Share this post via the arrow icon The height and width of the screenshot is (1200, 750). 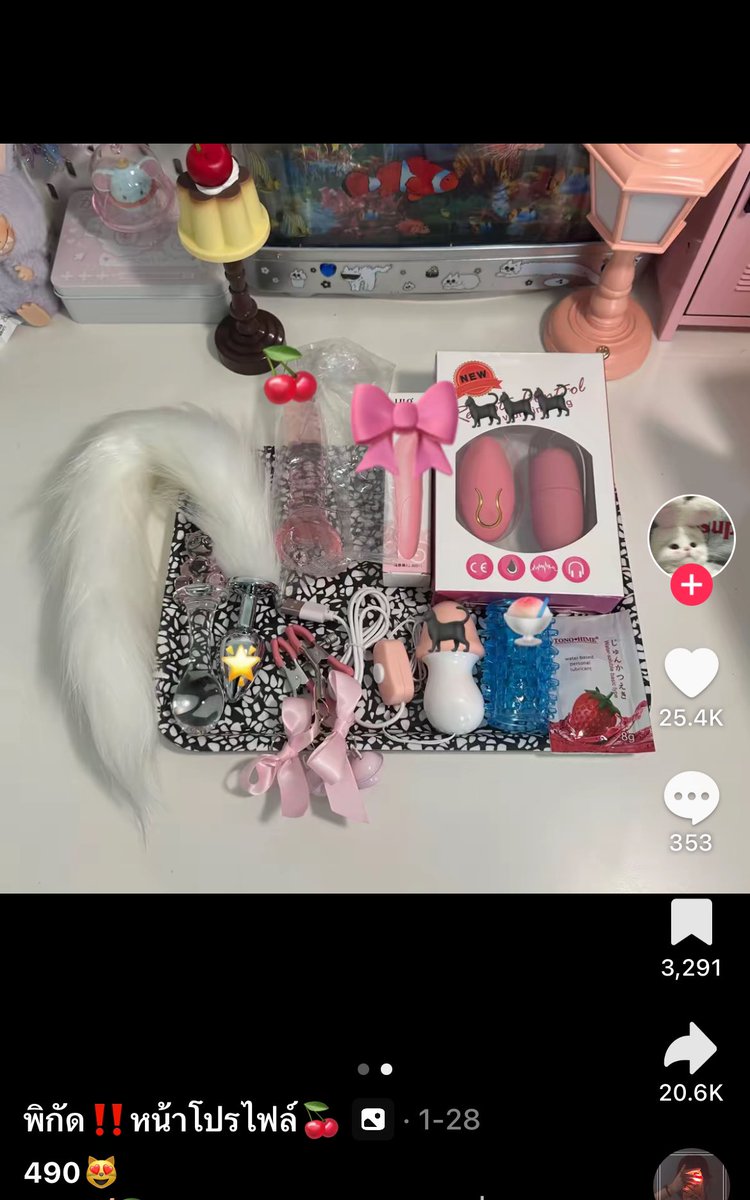pyautogui.click(x=691, y=1049)
